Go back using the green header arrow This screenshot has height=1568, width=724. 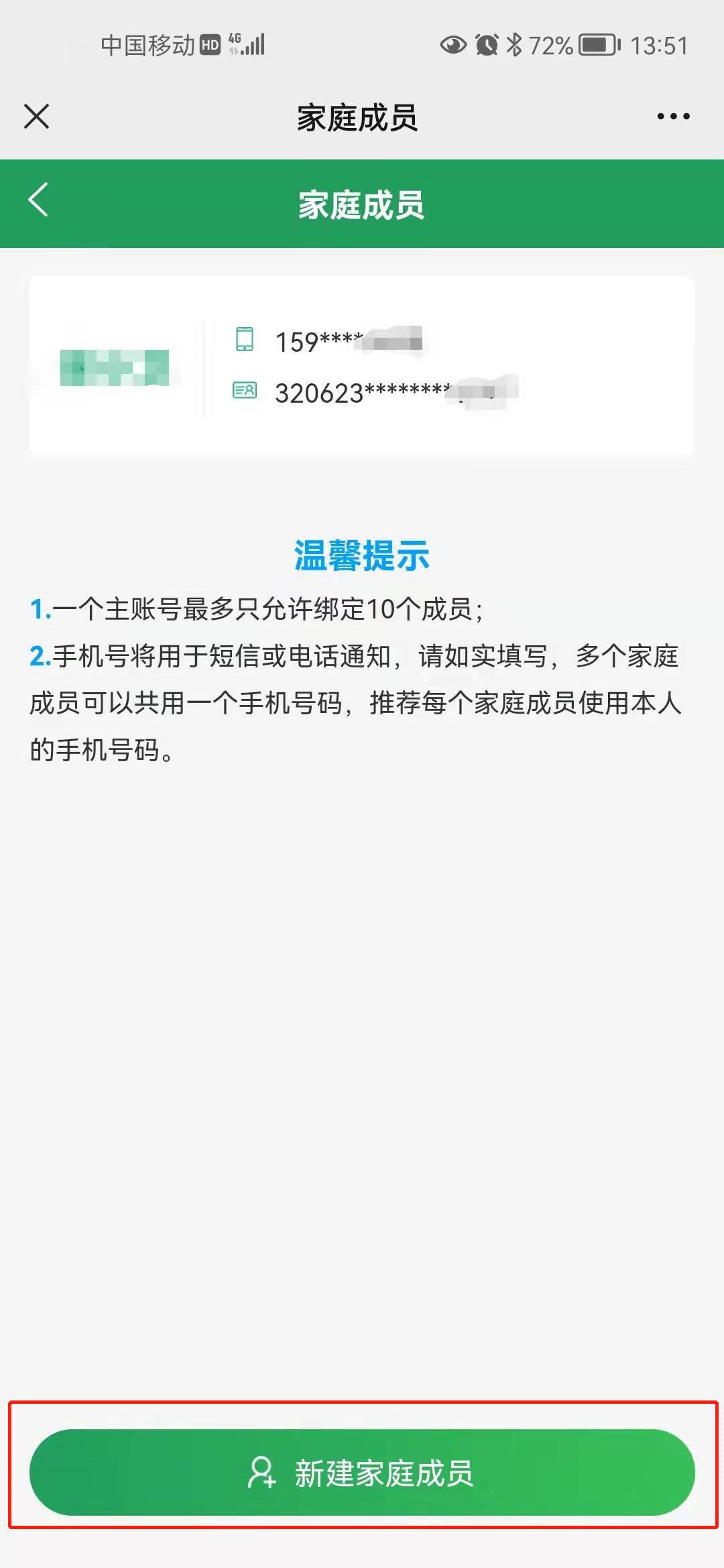click(38, 200)
